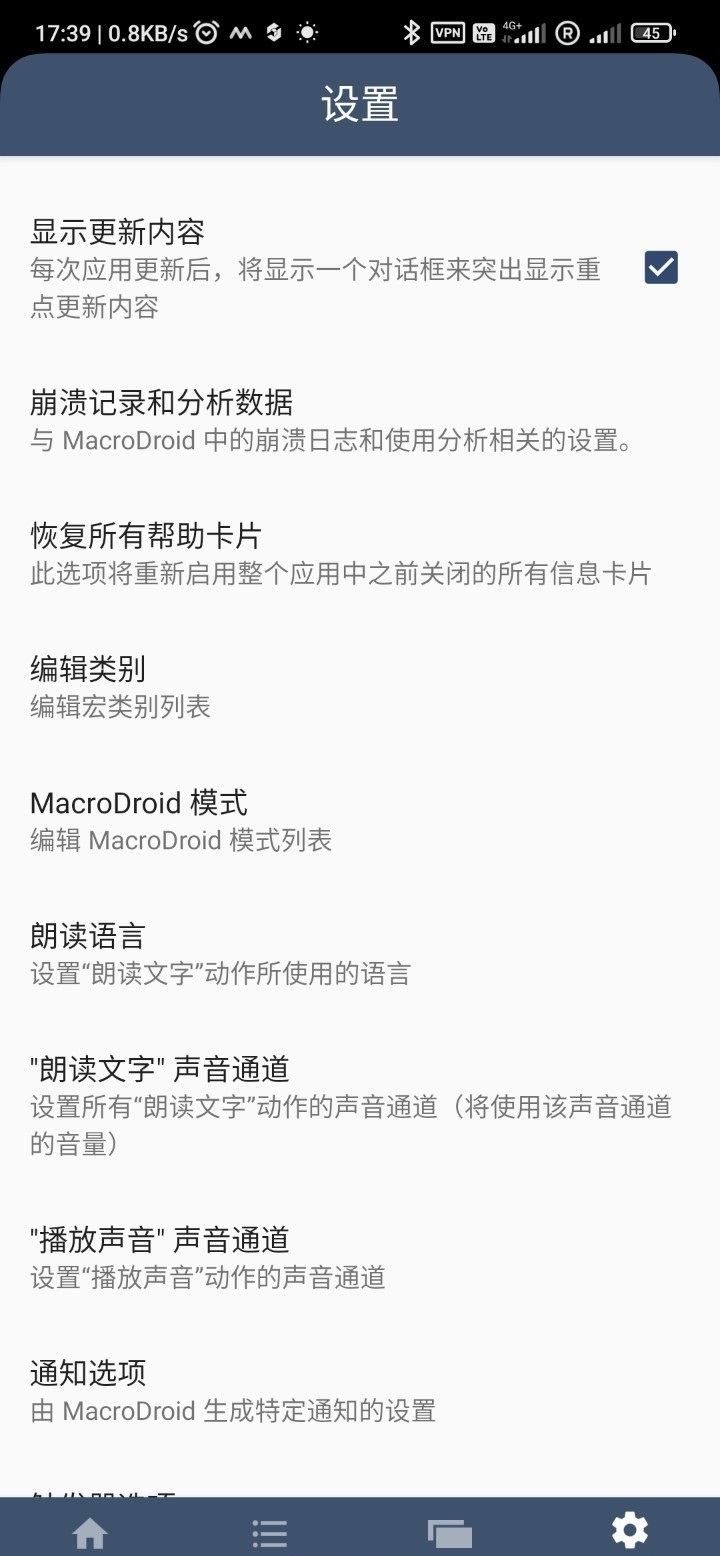Switch to the templates tab

click(449, 1531)
